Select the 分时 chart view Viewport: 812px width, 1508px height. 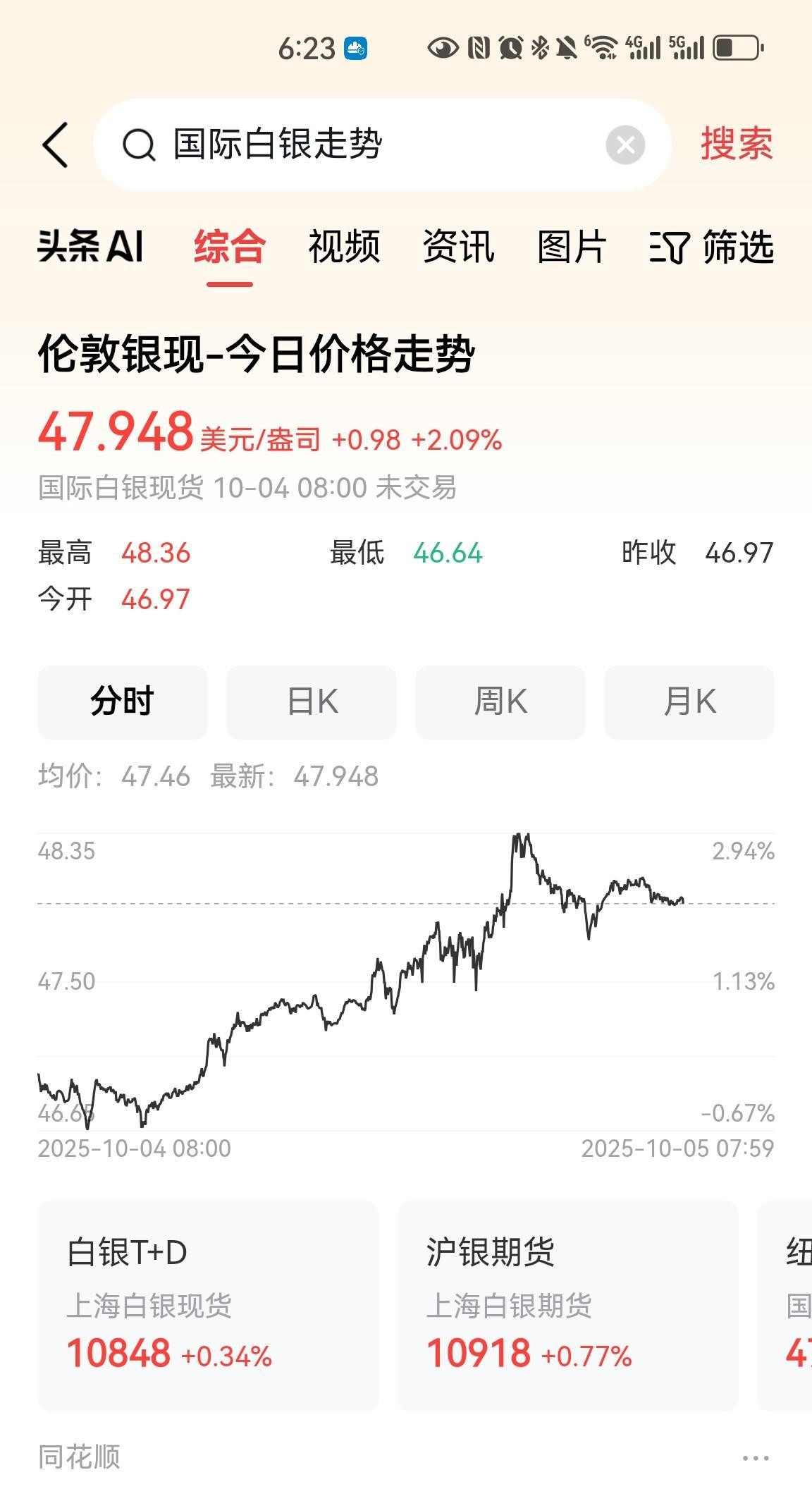coord(123,702)
